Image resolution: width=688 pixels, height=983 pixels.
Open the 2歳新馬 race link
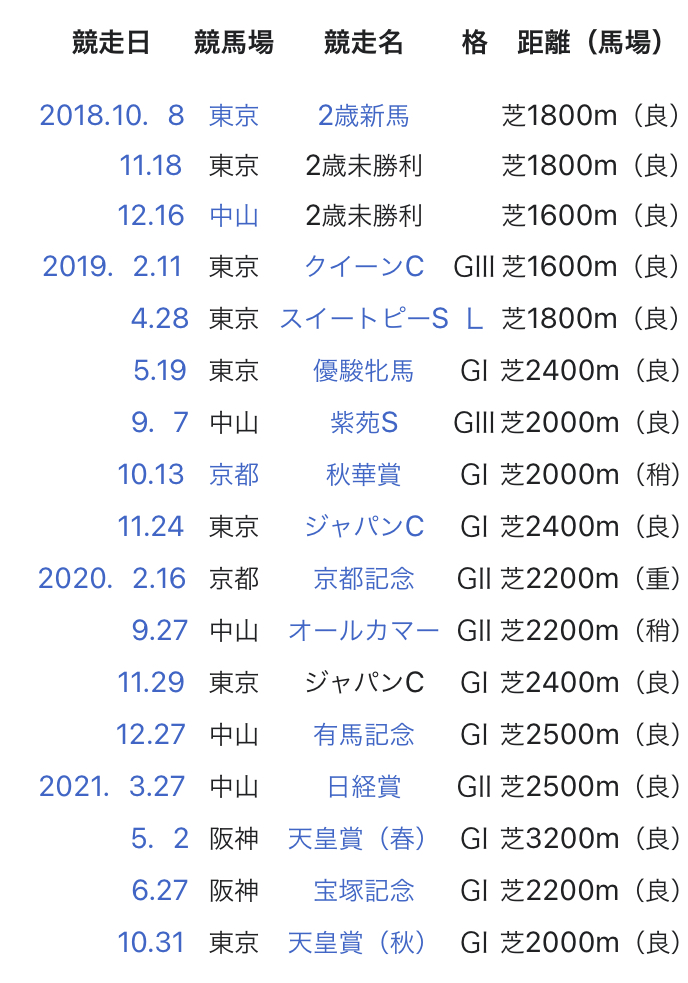pos(363,116)
